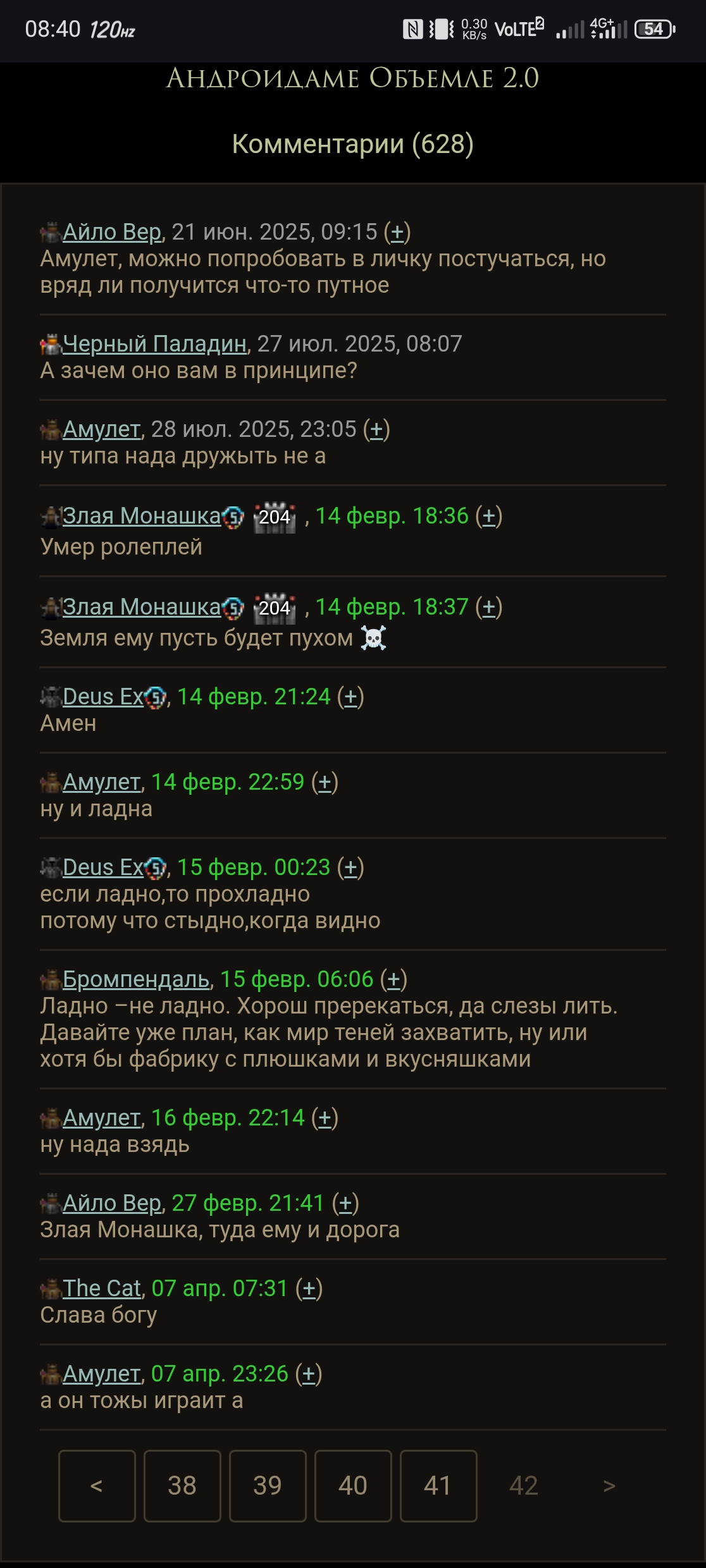Open Амулет's profile from the 07 апр. comment
The height and width of the screenshot is (1568, 706).
[101, 1374]
